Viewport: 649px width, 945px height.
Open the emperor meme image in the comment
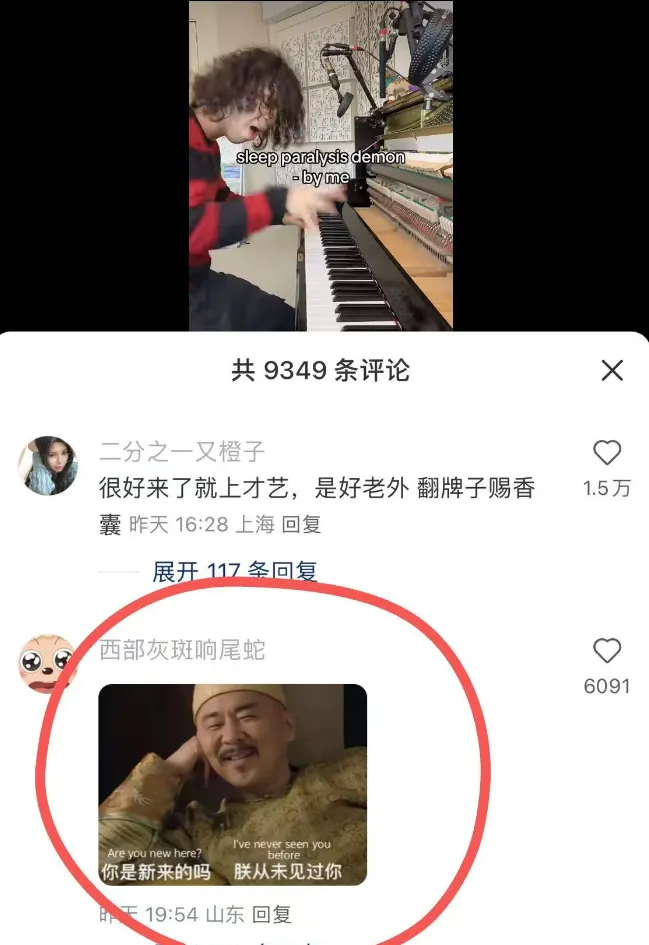tap(233, 785)
